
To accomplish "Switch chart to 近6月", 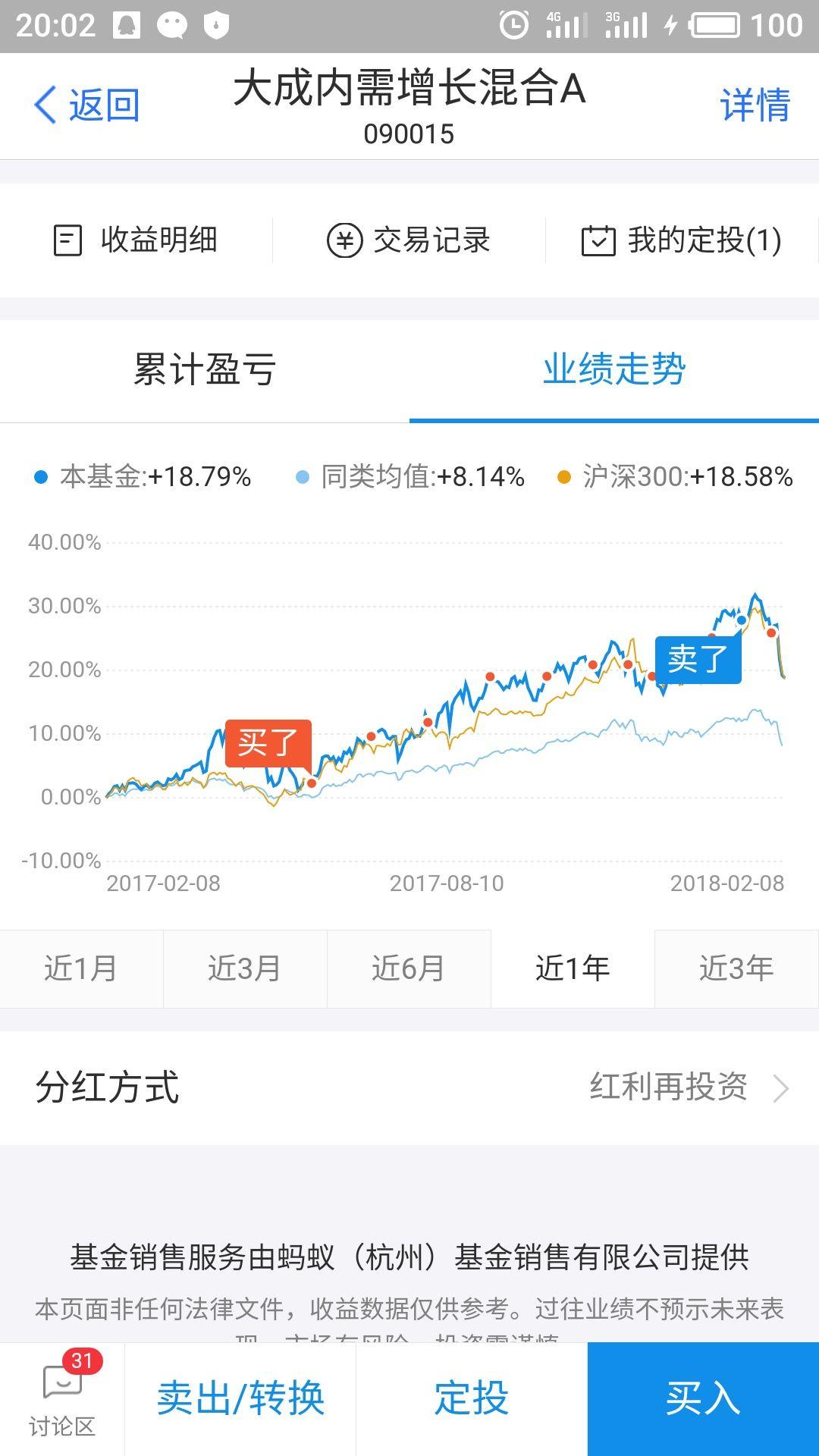I will 409,968.
